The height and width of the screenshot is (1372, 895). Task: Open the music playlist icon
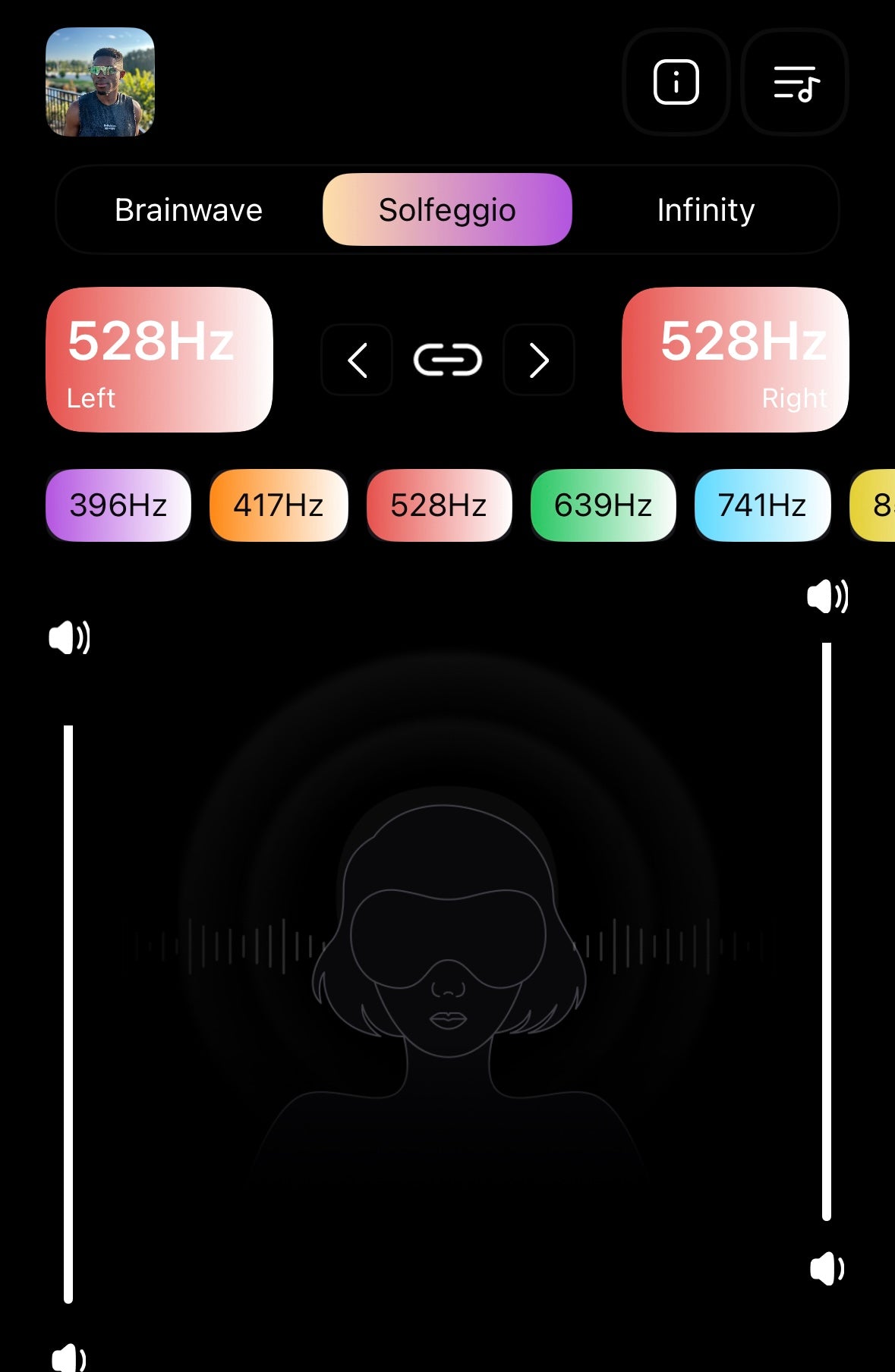click(x=794, y=82)
